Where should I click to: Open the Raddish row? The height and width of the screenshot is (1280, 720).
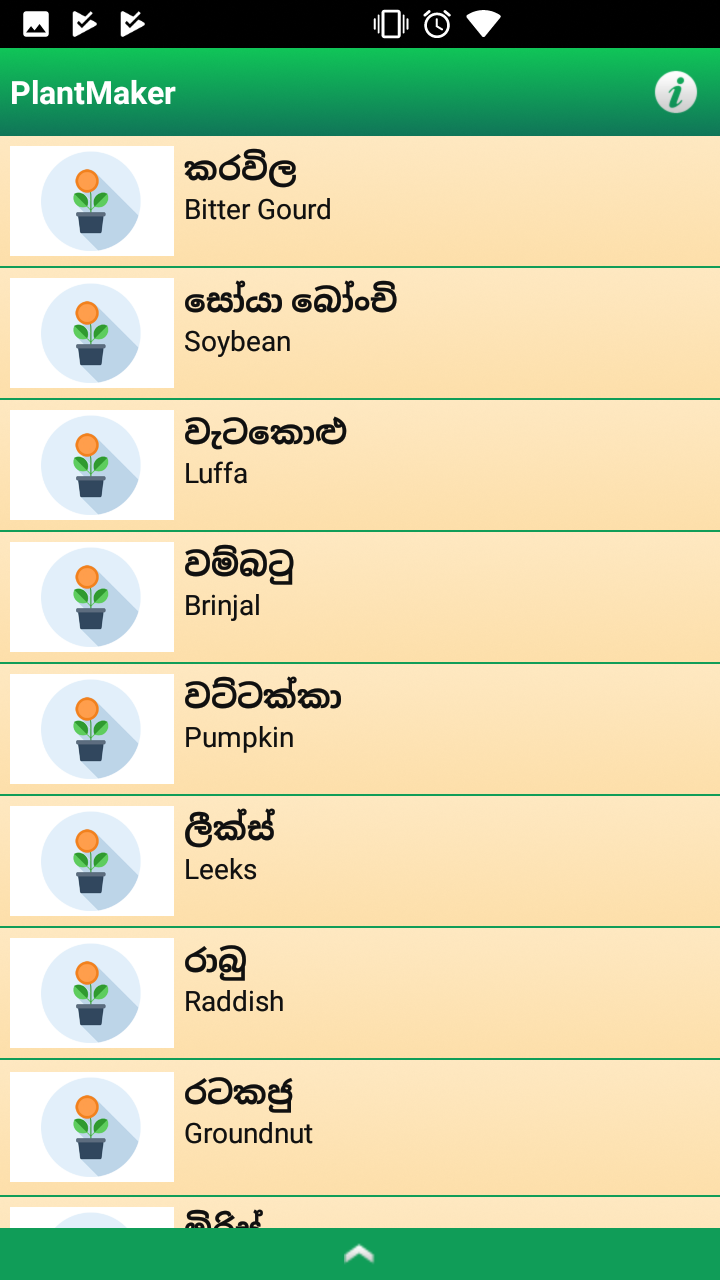[x=360, y=993]
